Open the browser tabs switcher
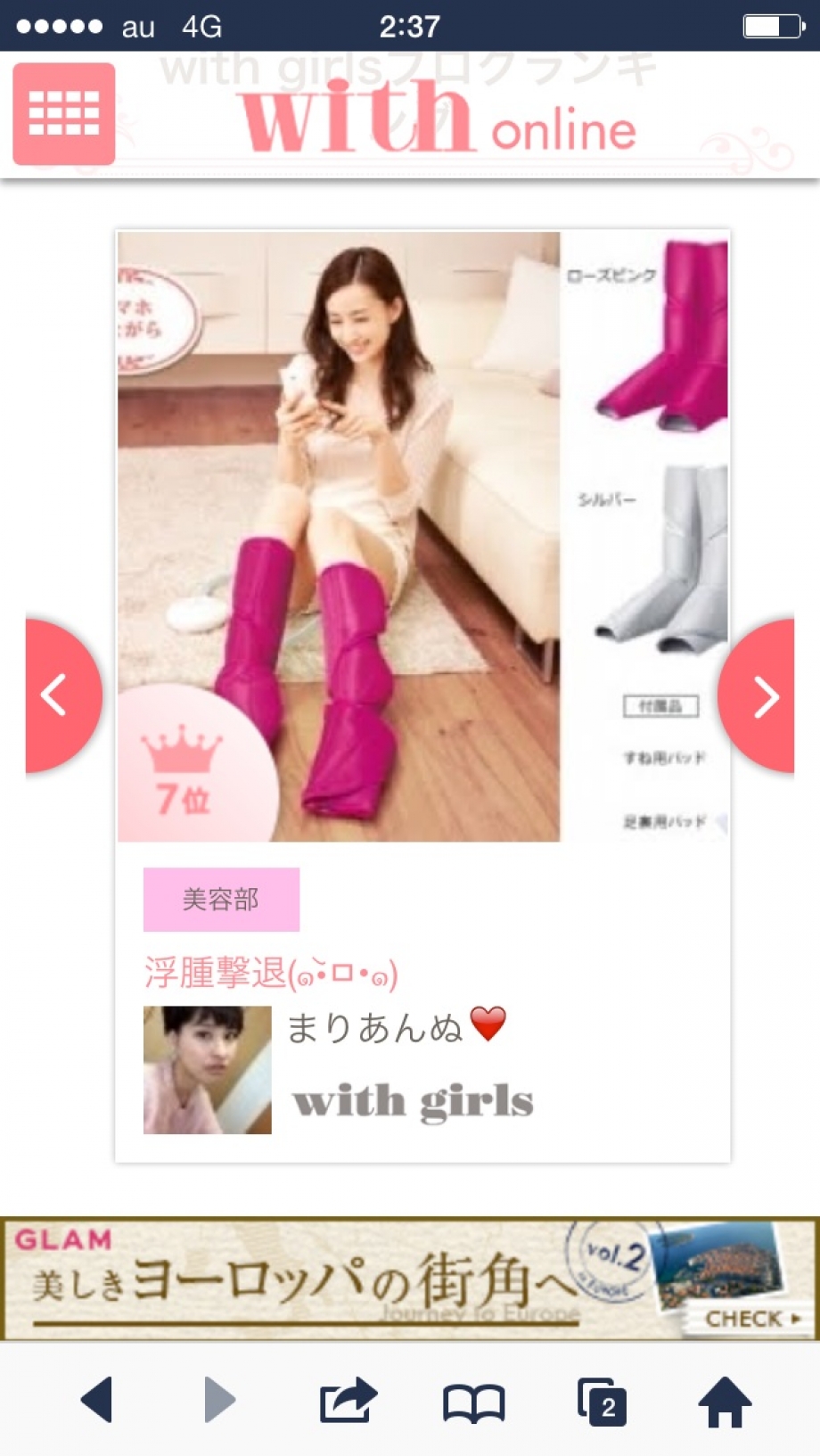This screenshot has height=1456, width=820. click(x=601, y=1402)
